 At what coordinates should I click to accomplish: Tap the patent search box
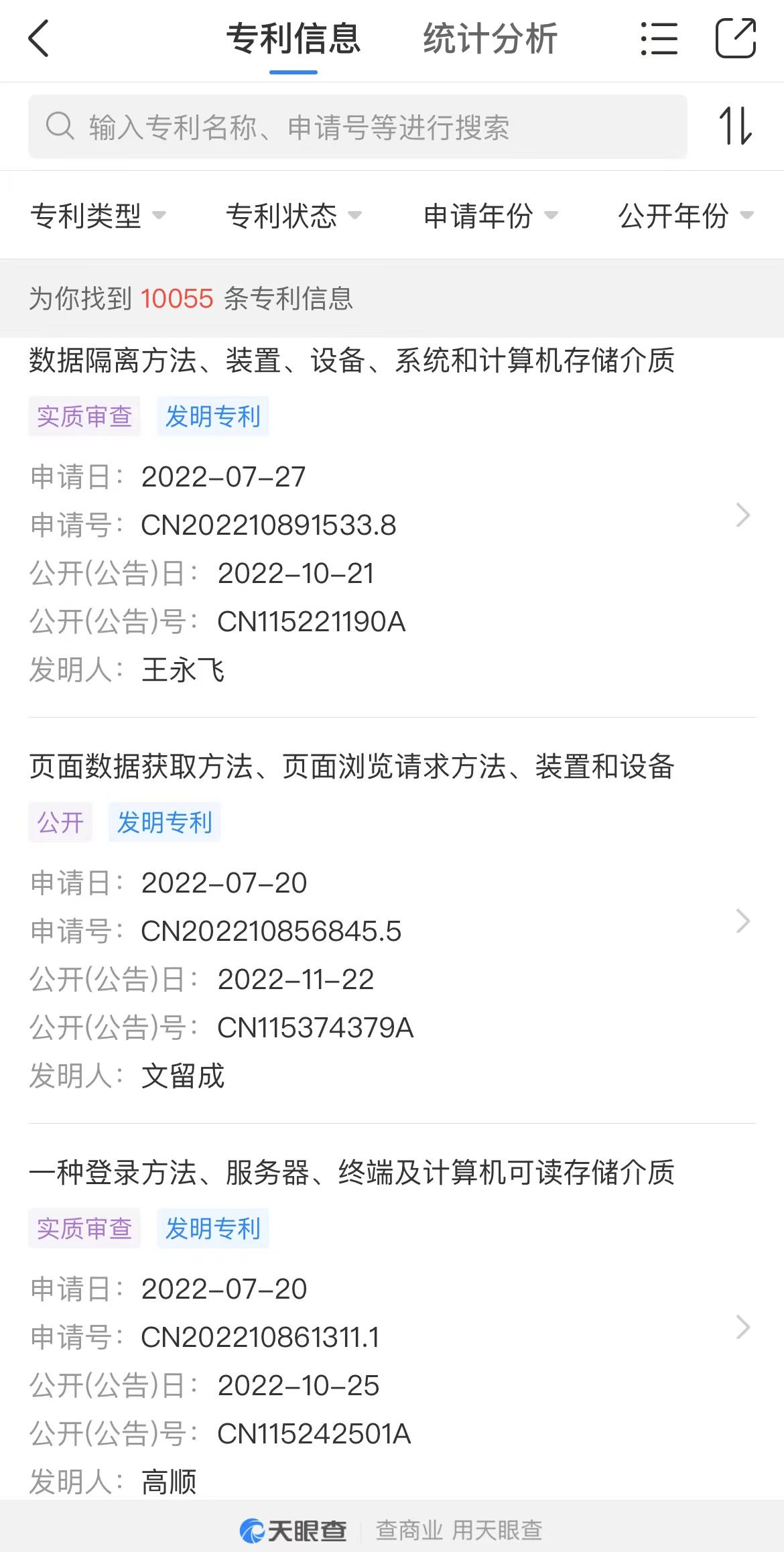point(358,127)
